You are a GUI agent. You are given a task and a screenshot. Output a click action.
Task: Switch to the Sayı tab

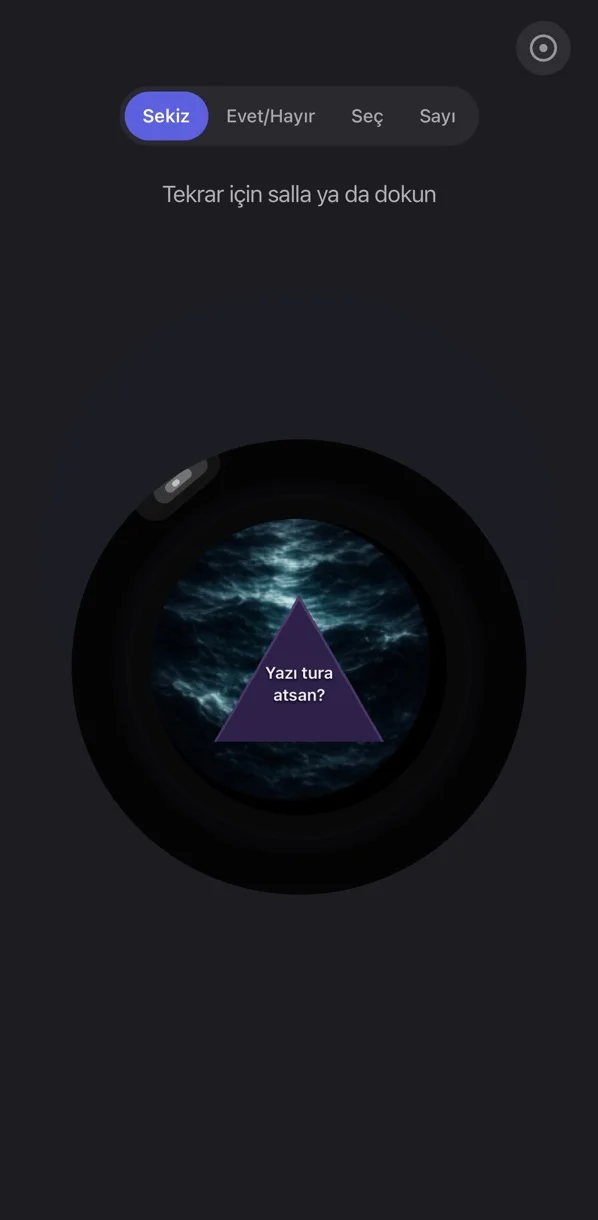click(437, 116)
